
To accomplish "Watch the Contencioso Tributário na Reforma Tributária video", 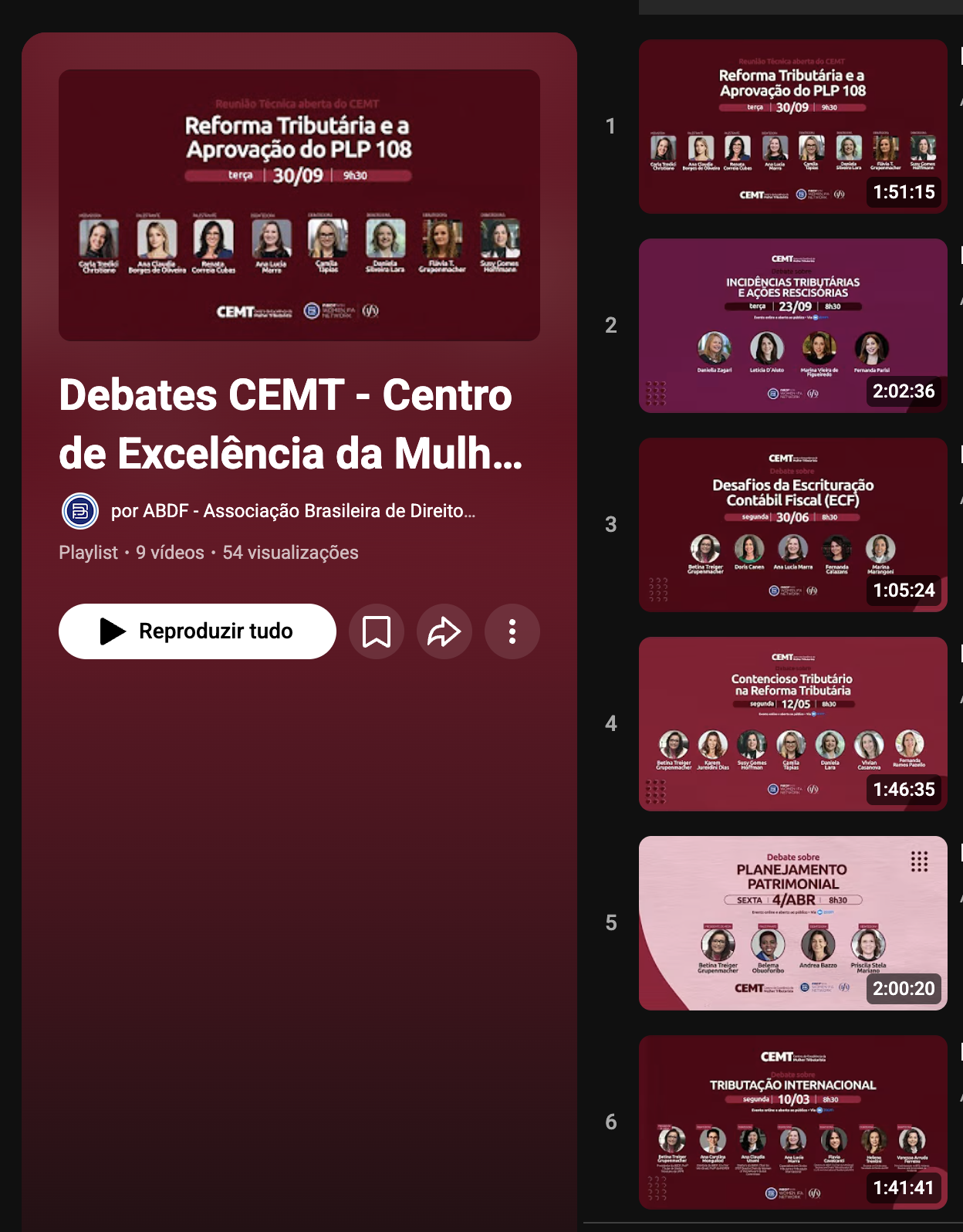I will click(x=793, y=724).
